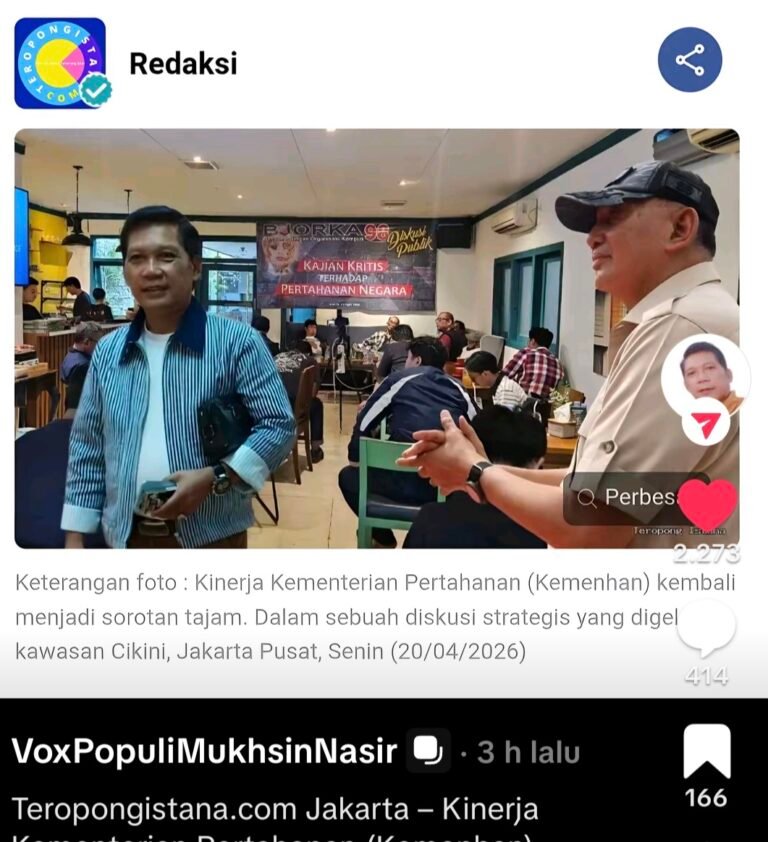Like this post with the heart
Screen dimensions: 768x842
707,506
